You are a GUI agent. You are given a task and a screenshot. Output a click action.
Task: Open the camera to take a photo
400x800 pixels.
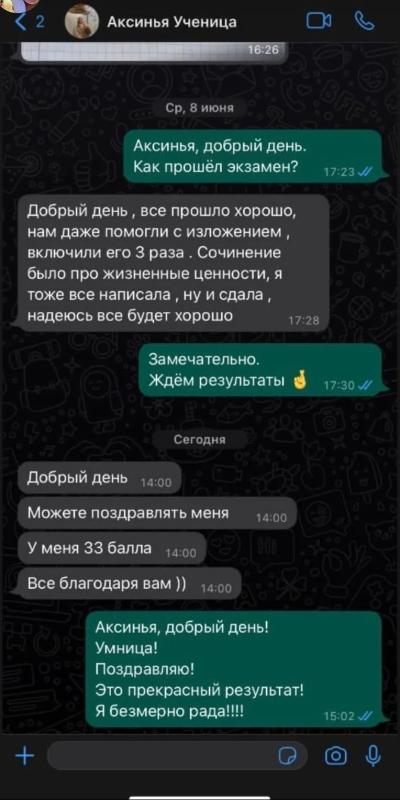[336, 756]
